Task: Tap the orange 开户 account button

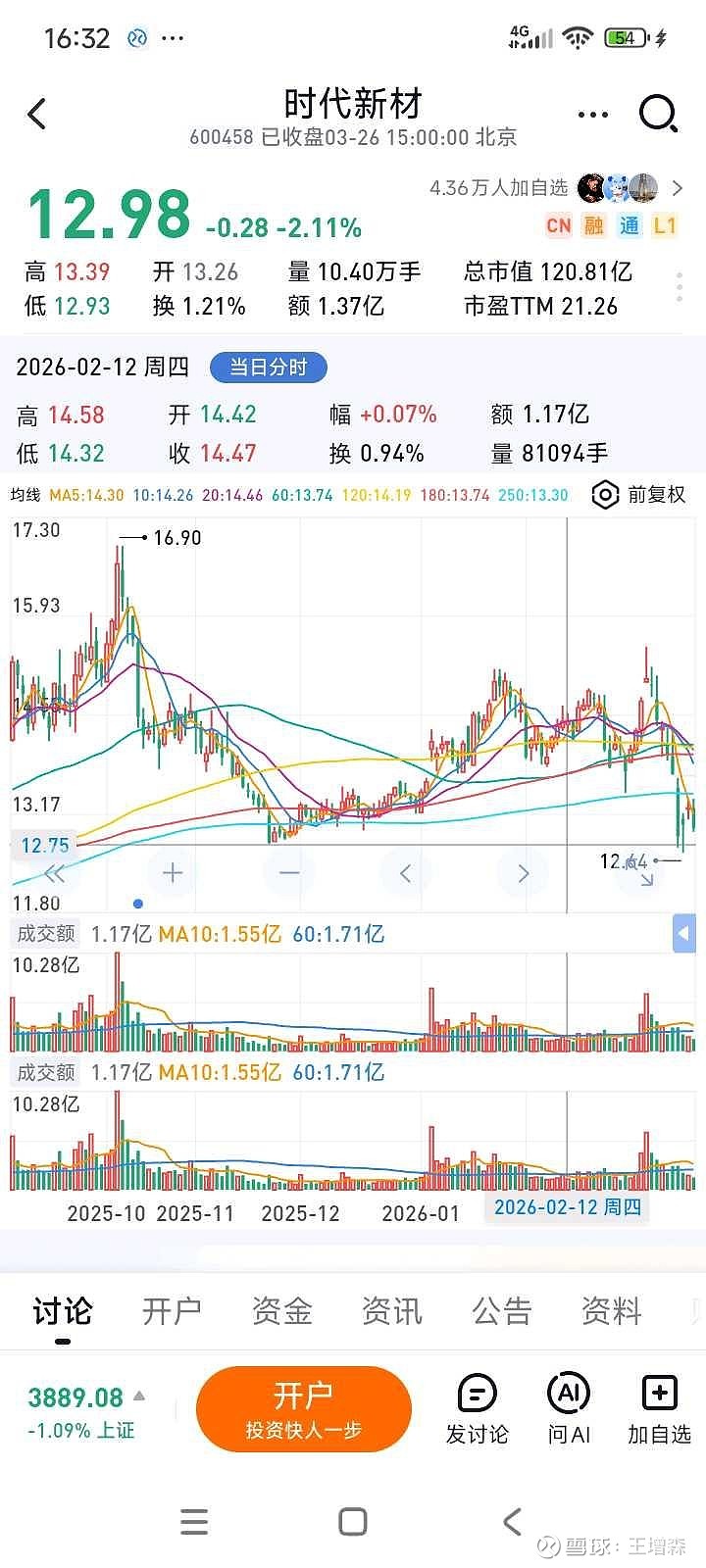Action: [x=303, y=1409]
